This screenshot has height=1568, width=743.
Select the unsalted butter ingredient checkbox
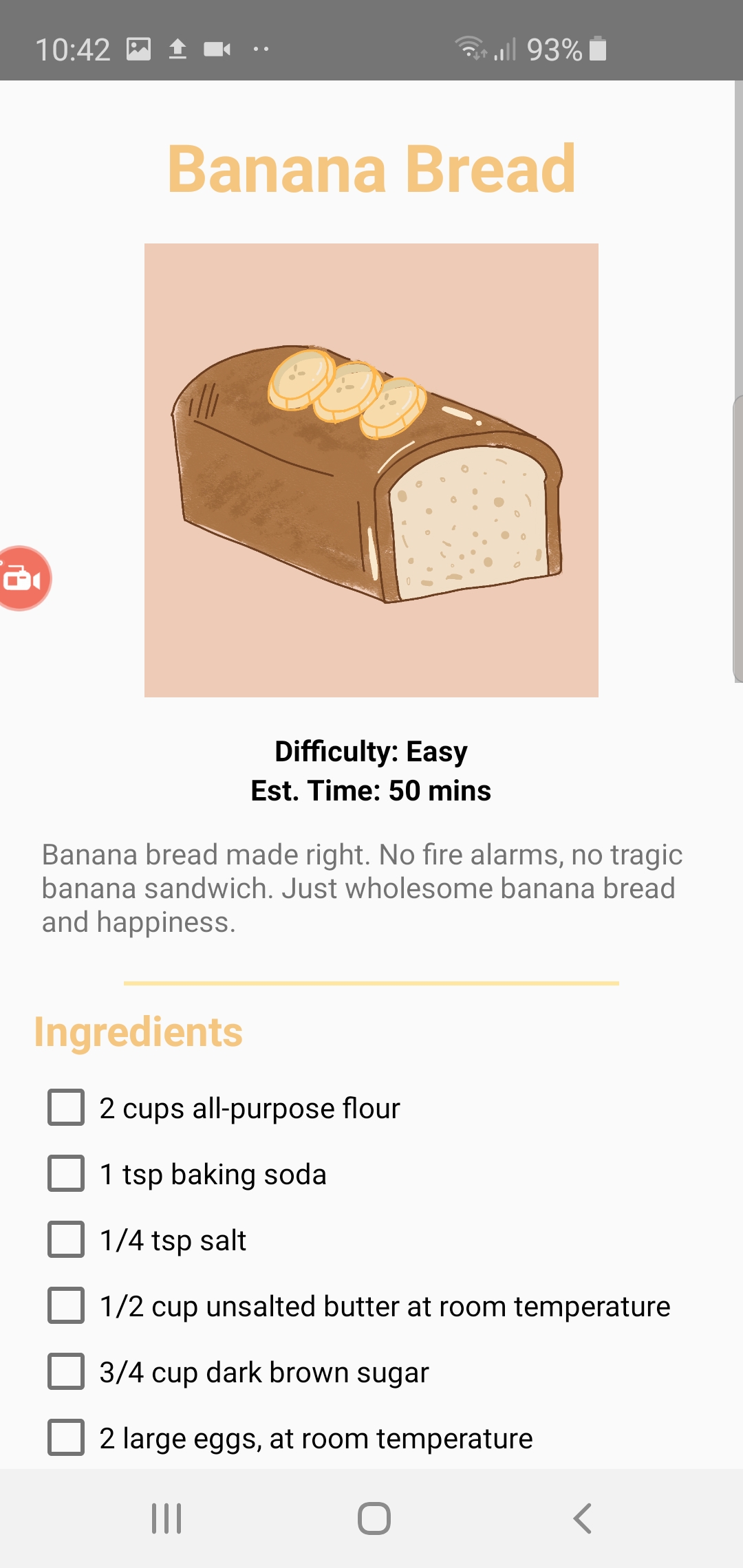coord(66,1305)
